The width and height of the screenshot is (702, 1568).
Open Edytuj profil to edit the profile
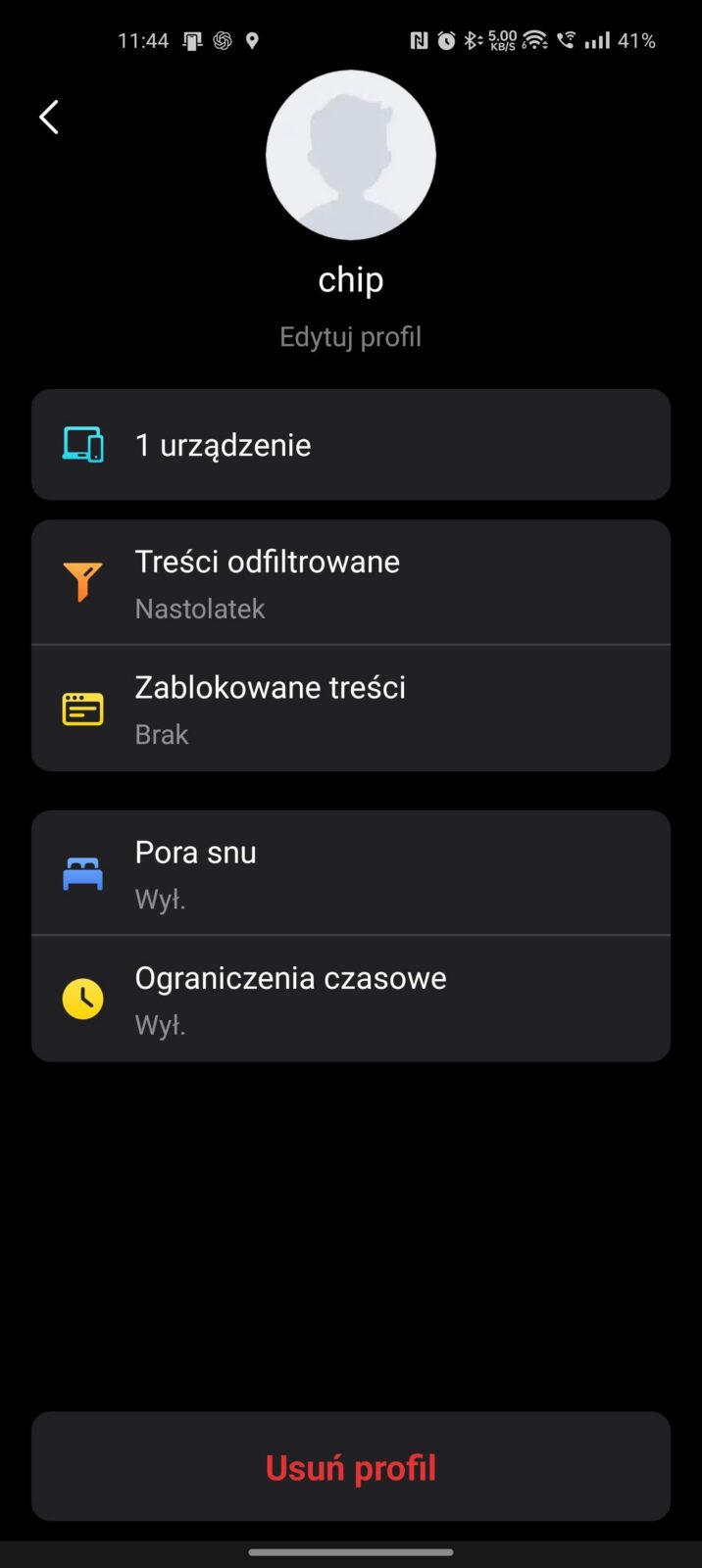351,336
